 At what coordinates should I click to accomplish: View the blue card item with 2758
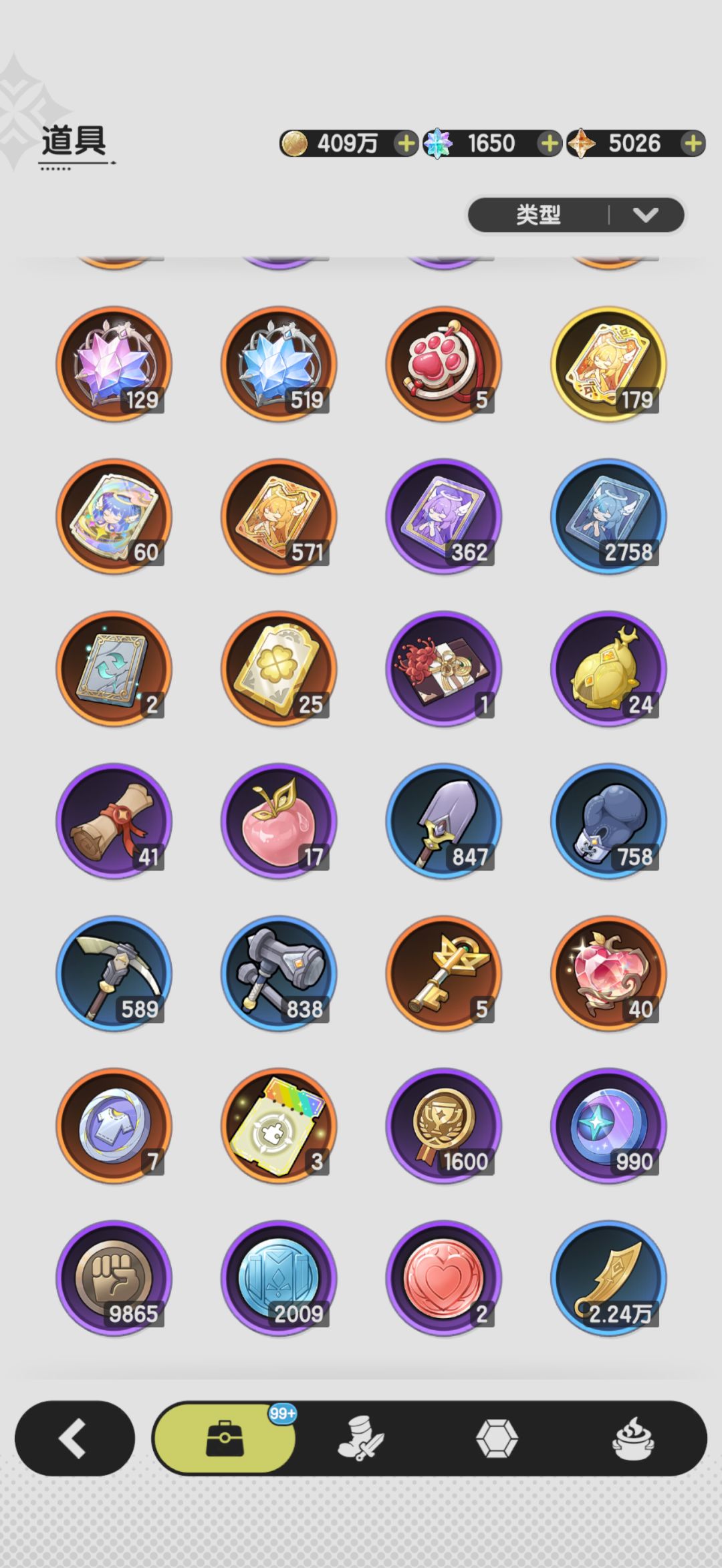[x=608, y=516]
